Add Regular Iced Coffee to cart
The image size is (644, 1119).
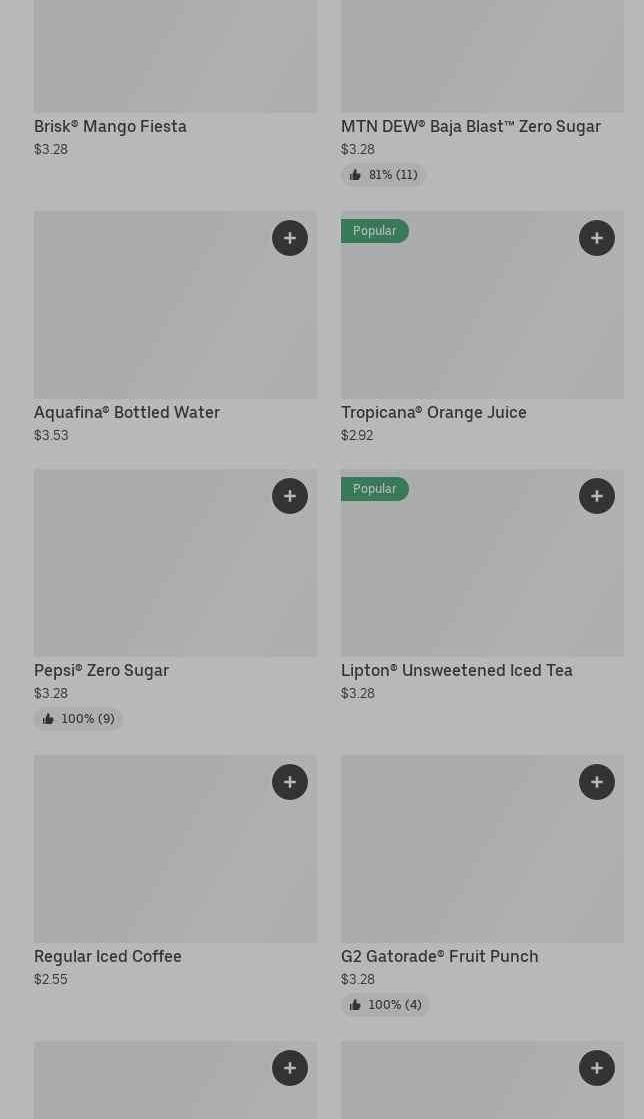pos(290,782)
